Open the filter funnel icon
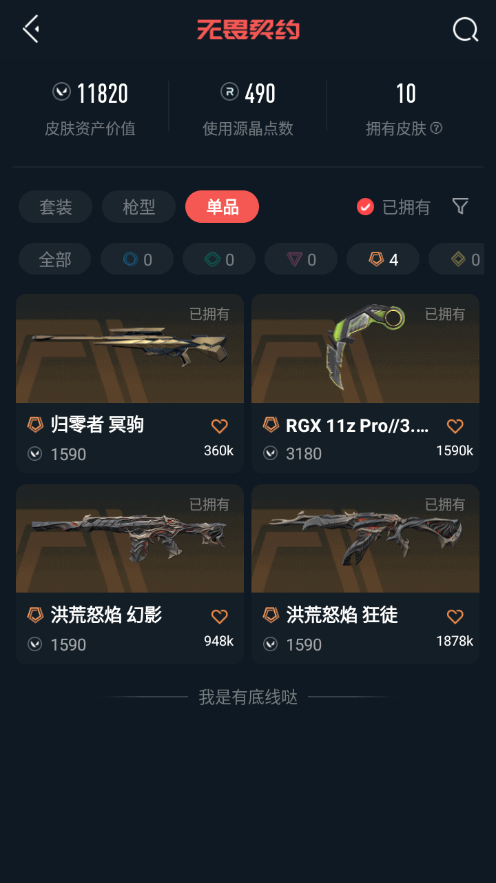The height and width of the screenshot is (883, 496). pyautogui.click(x=461, y=206)
